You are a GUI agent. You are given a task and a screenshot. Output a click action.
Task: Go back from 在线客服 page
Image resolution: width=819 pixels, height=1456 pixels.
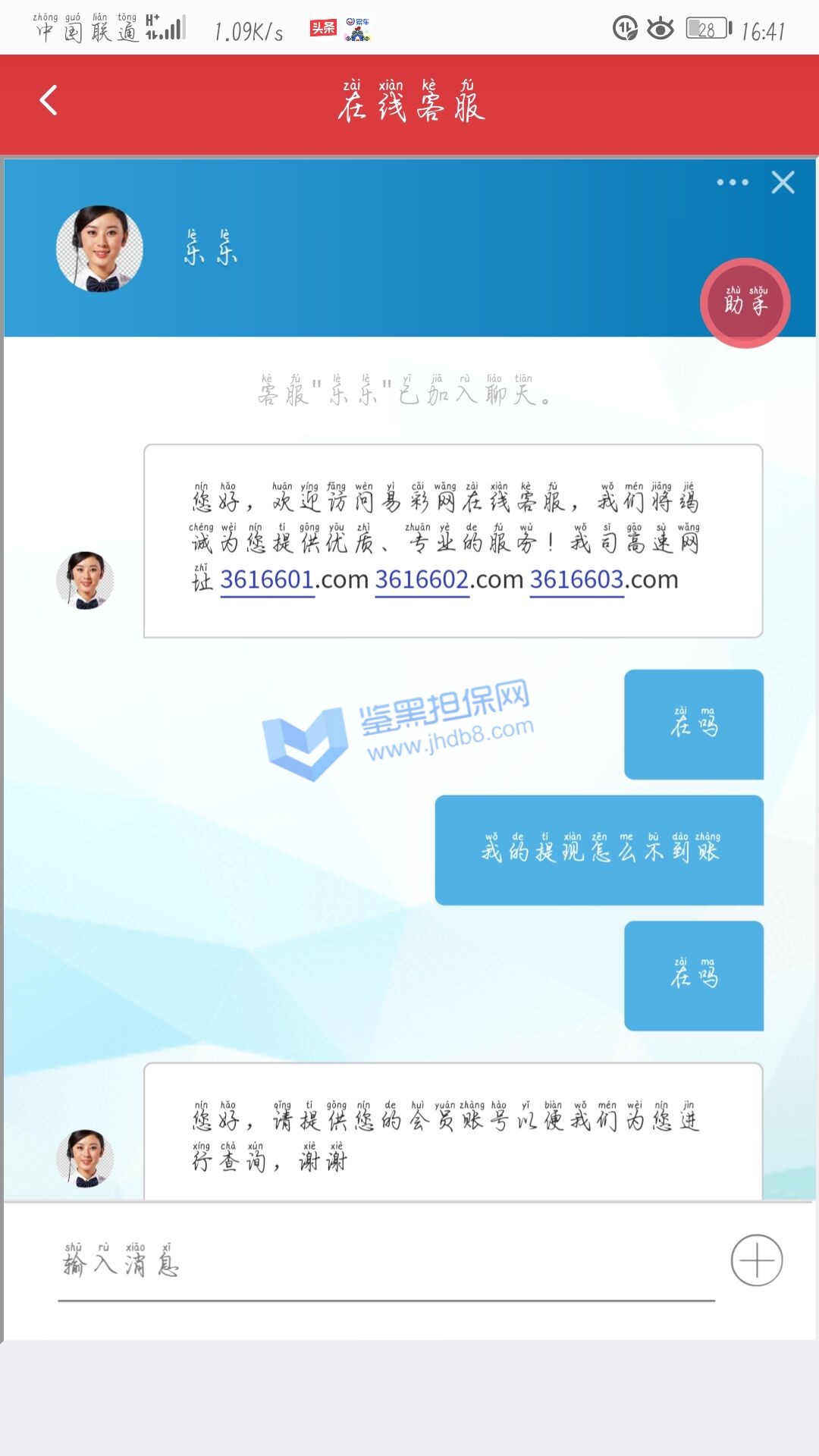[49, 100]
